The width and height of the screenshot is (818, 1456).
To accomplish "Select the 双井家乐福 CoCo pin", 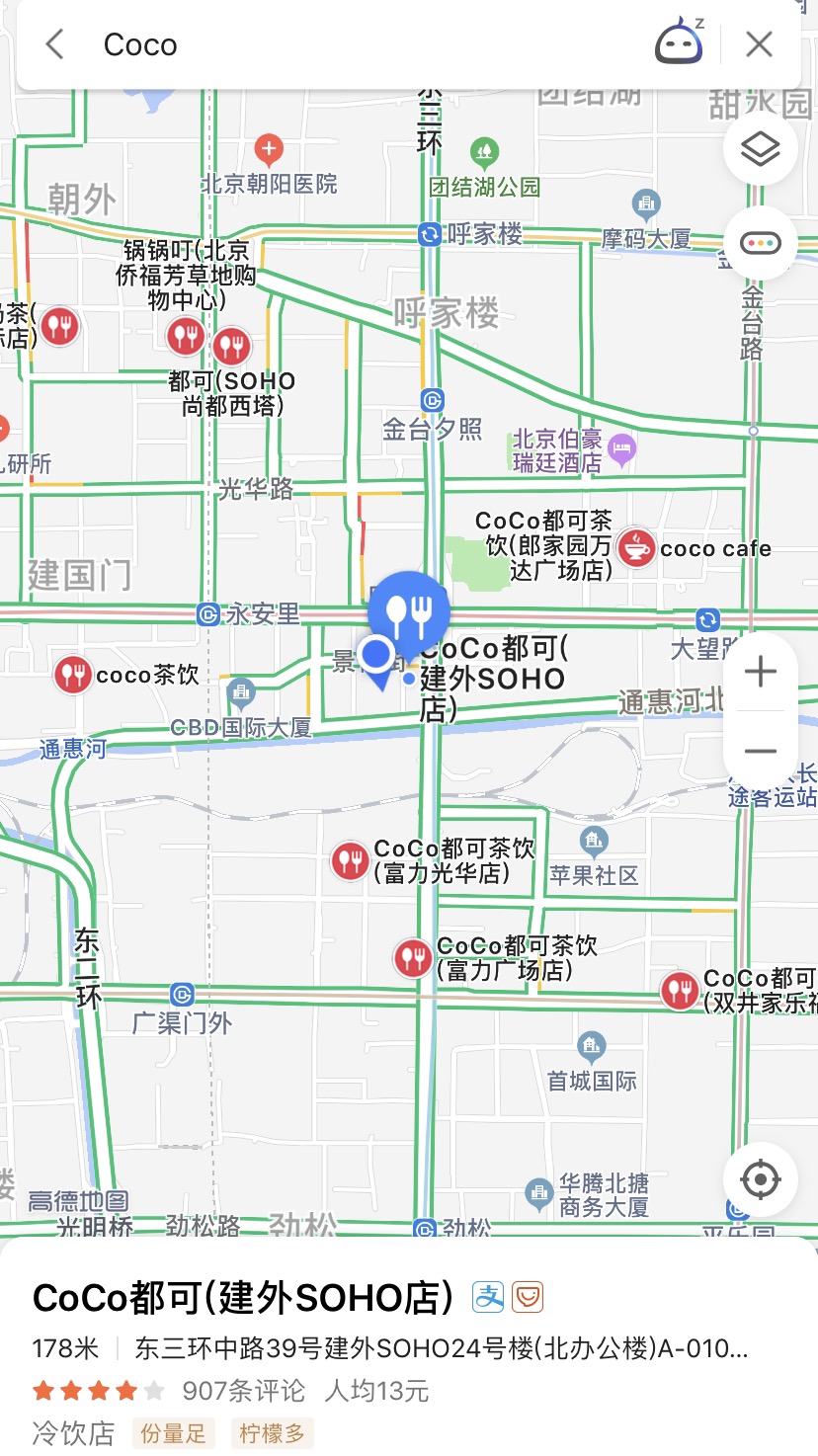I will pos(680,990).
